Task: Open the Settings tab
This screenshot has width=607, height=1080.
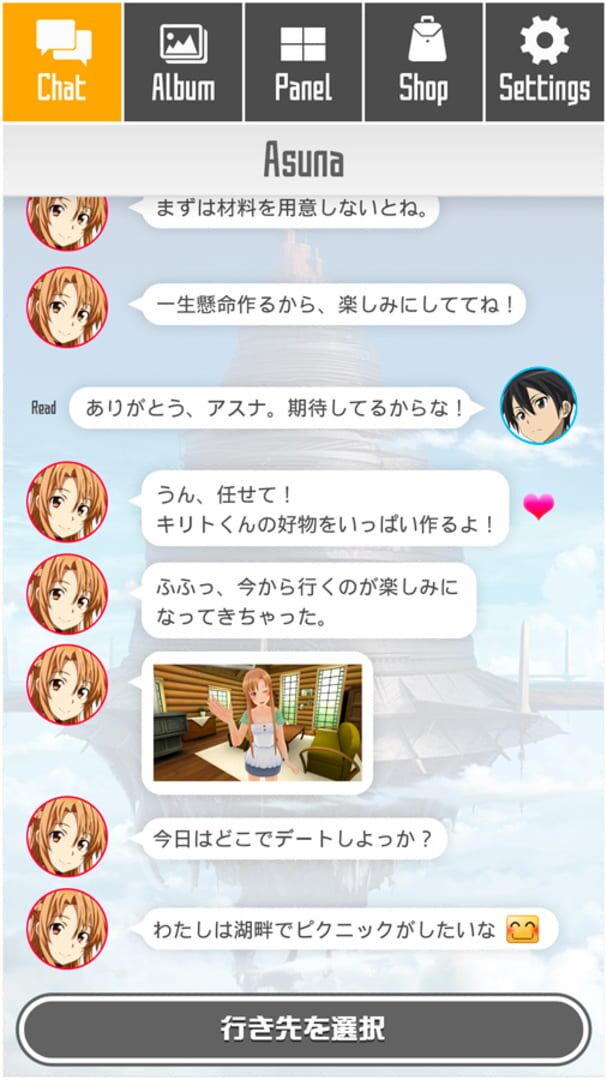Action: coord(544,62)
